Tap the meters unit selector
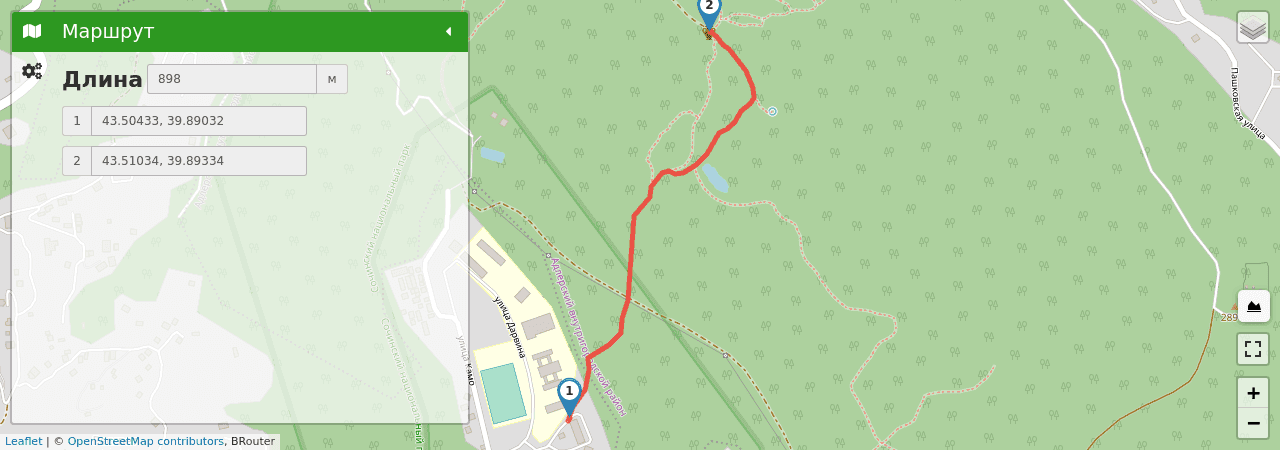This screenshot has width=1280, height=450. tap(332, 79)
